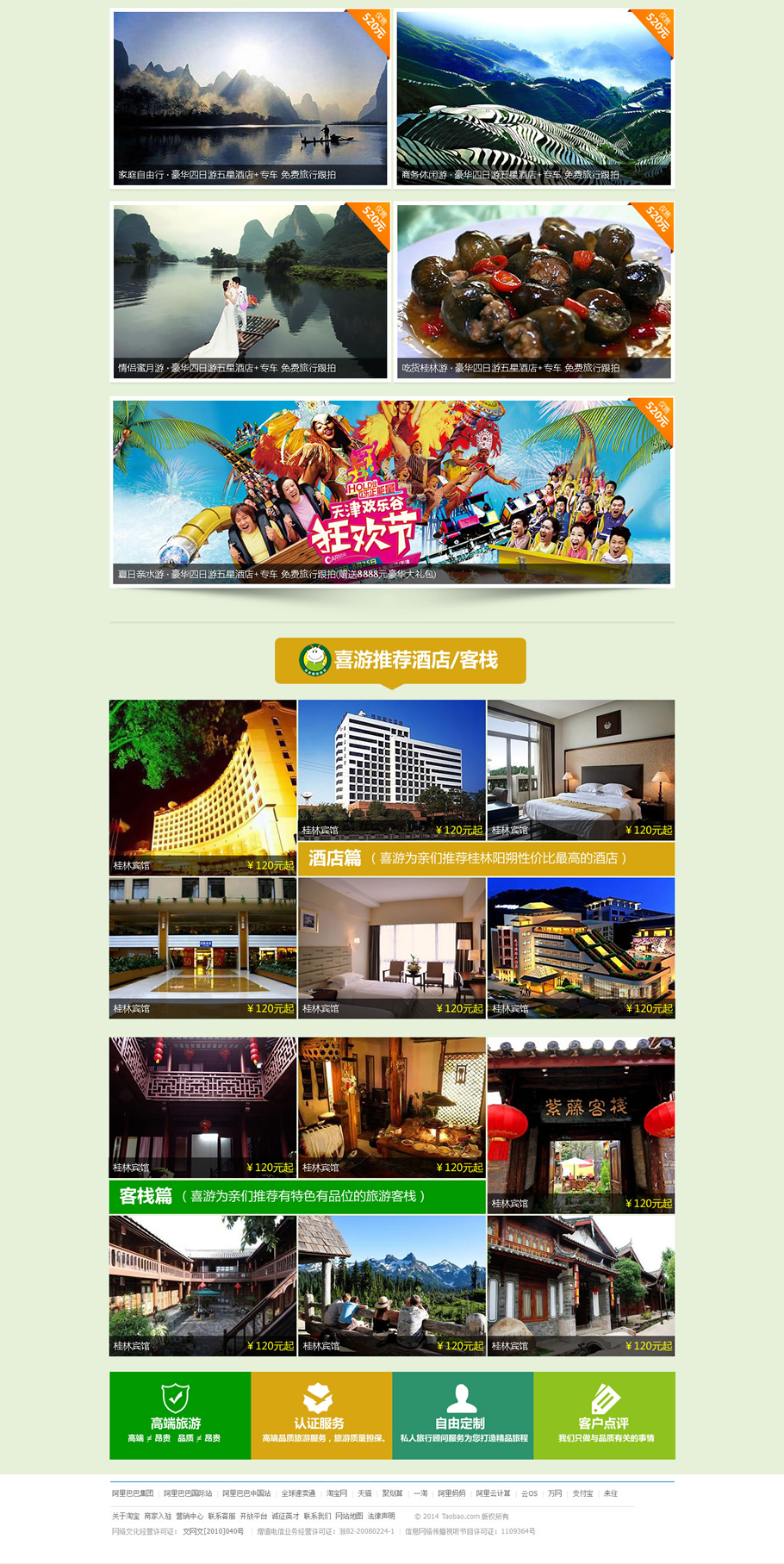Viewport: 784px width, 1564px height.
Task: Open the 关于淘宝 link
Action: 125,1516
